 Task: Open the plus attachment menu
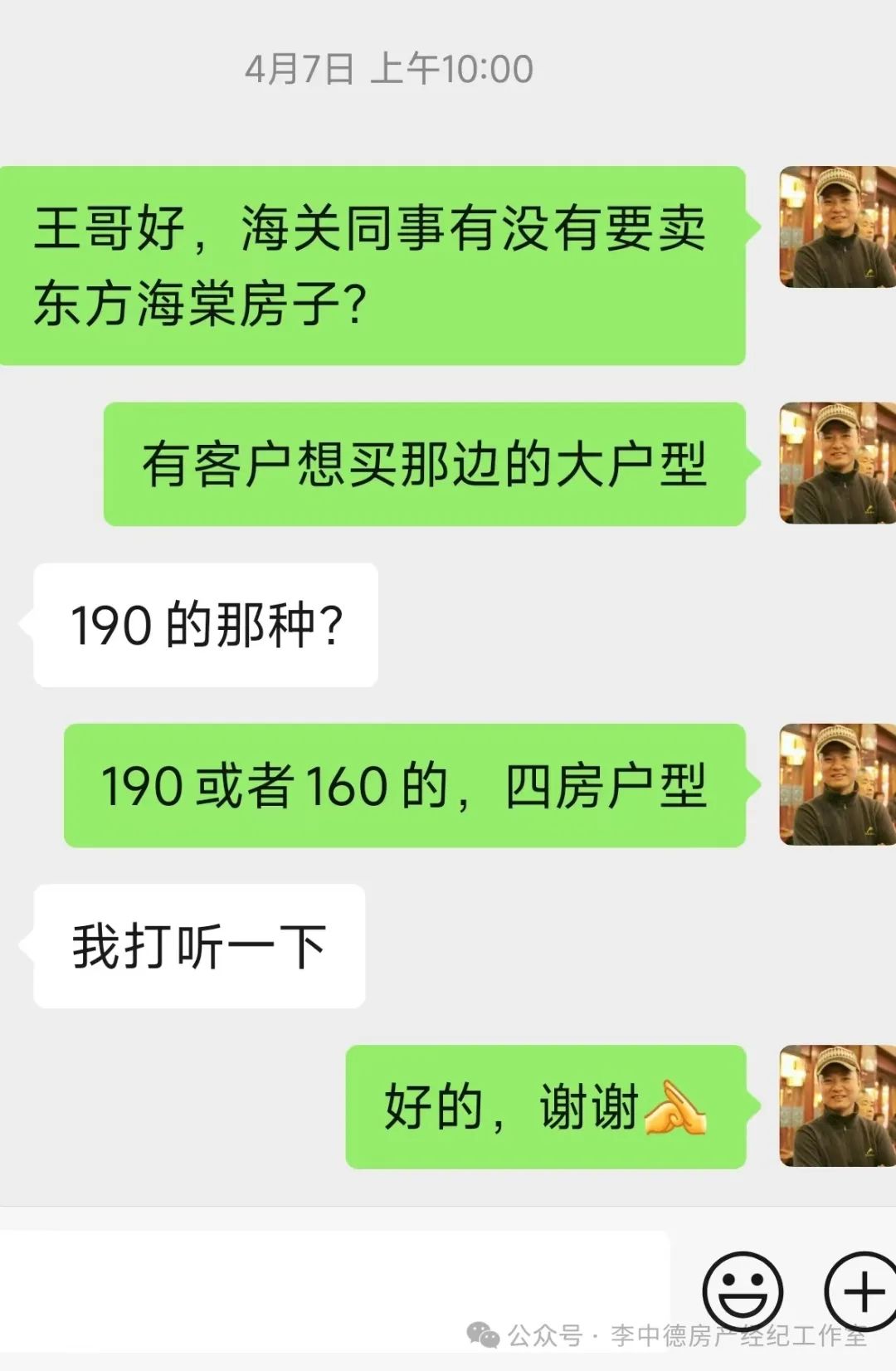click(x=863, y=1292)
